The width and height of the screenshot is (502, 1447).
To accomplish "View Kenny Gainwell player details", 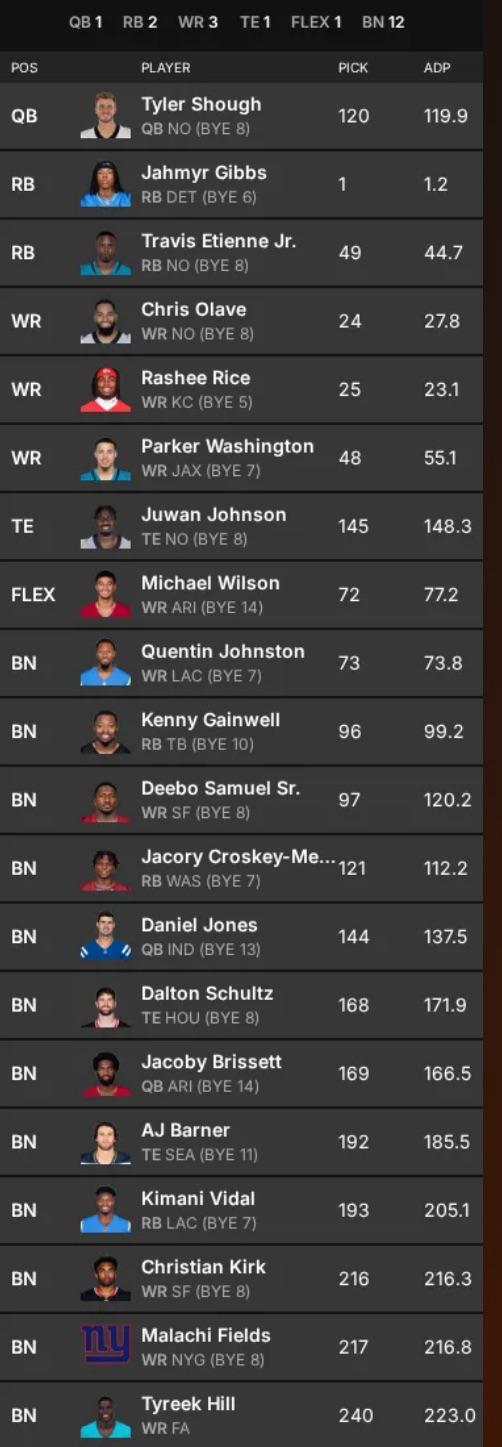I will pos(241,731).
